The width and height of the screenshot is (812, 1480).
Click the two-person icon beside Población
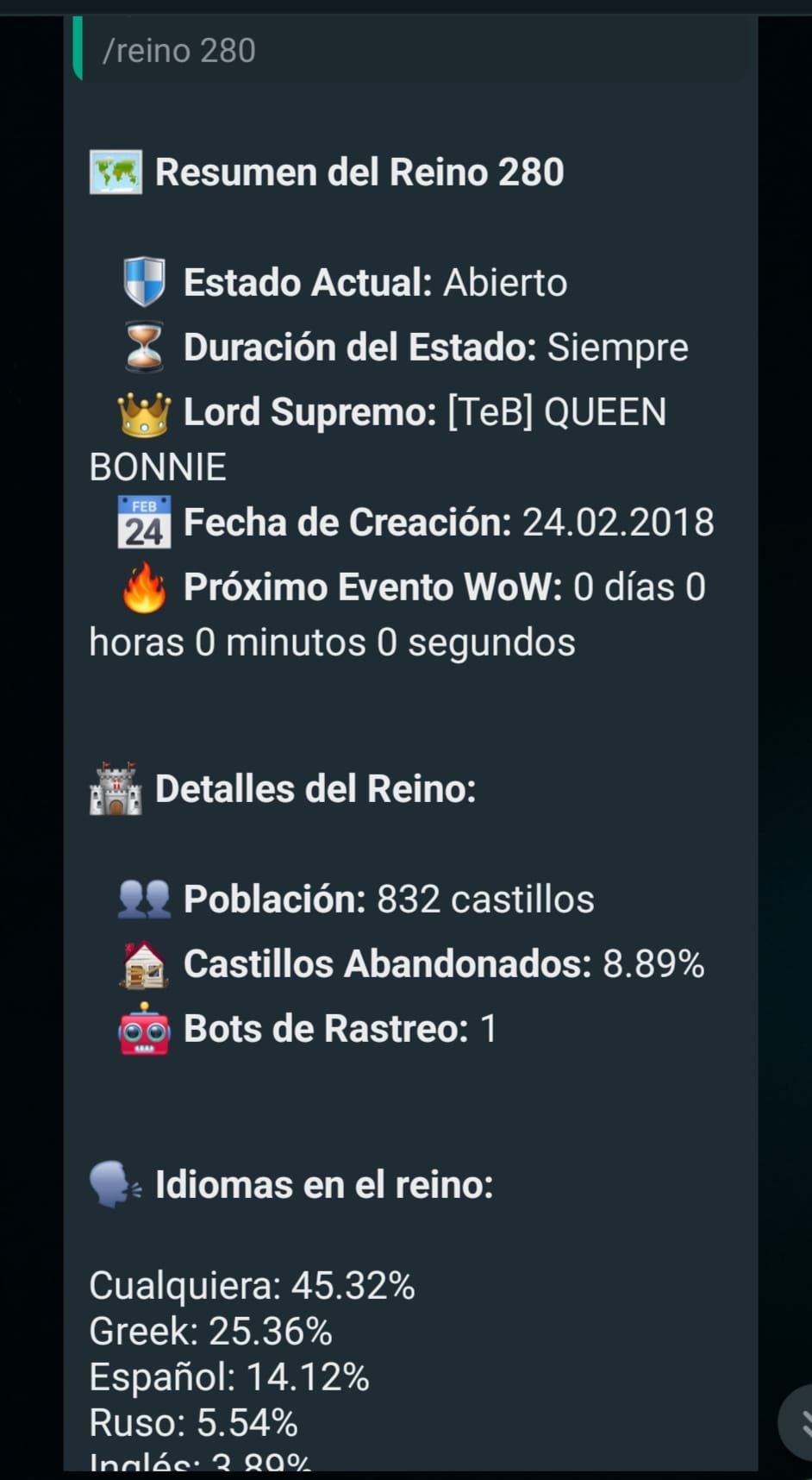[145, 897]
